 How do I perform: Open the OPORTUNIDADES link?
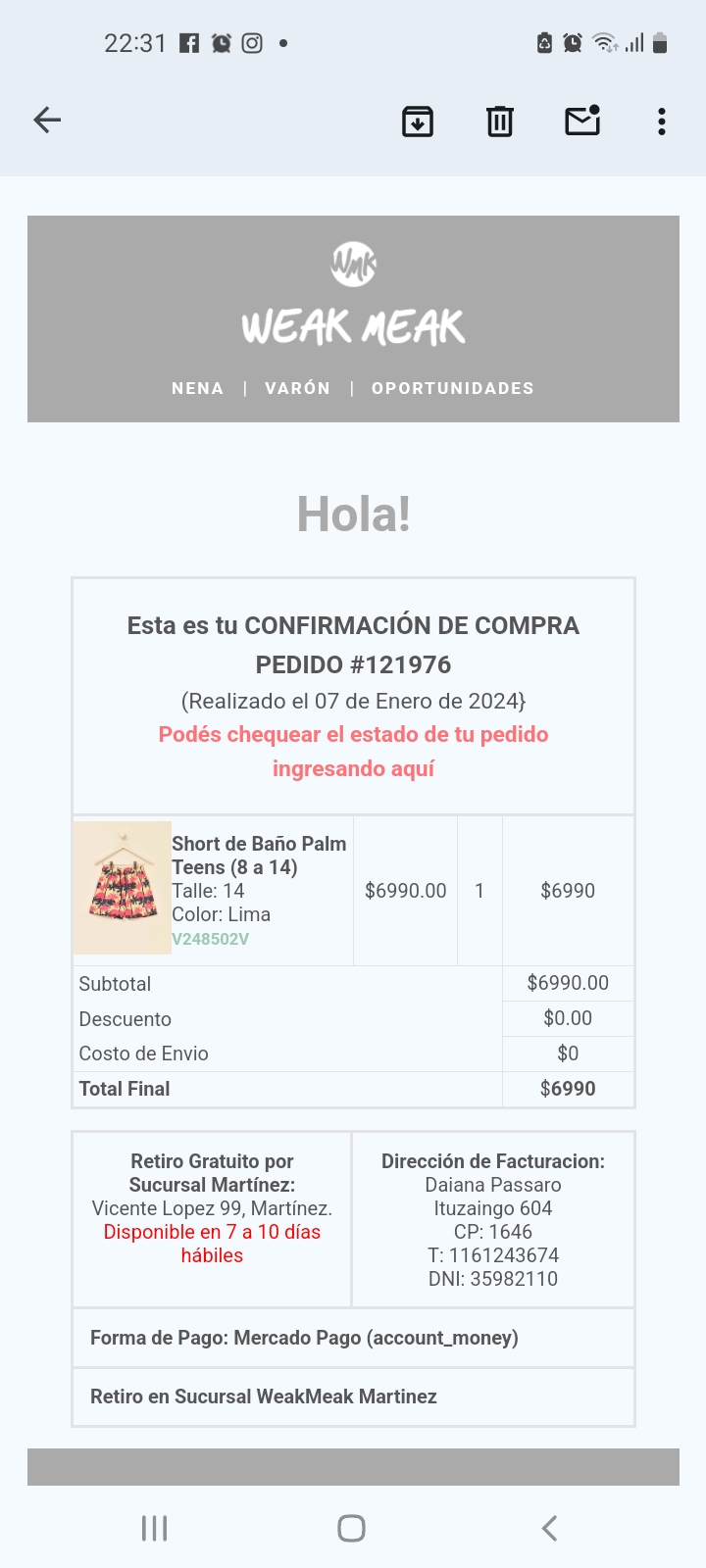452,388
